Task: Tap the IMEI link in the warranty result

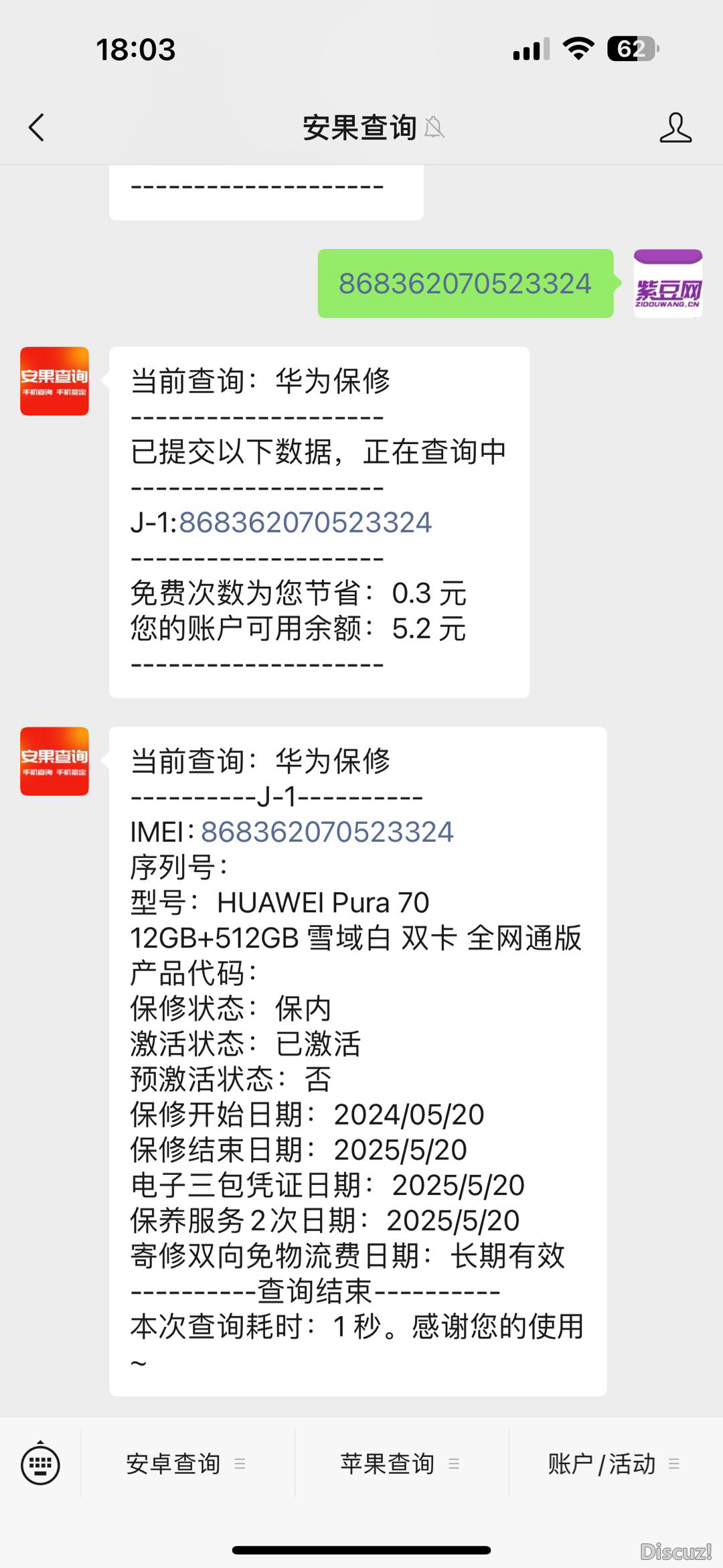Action: coord(327,832)
